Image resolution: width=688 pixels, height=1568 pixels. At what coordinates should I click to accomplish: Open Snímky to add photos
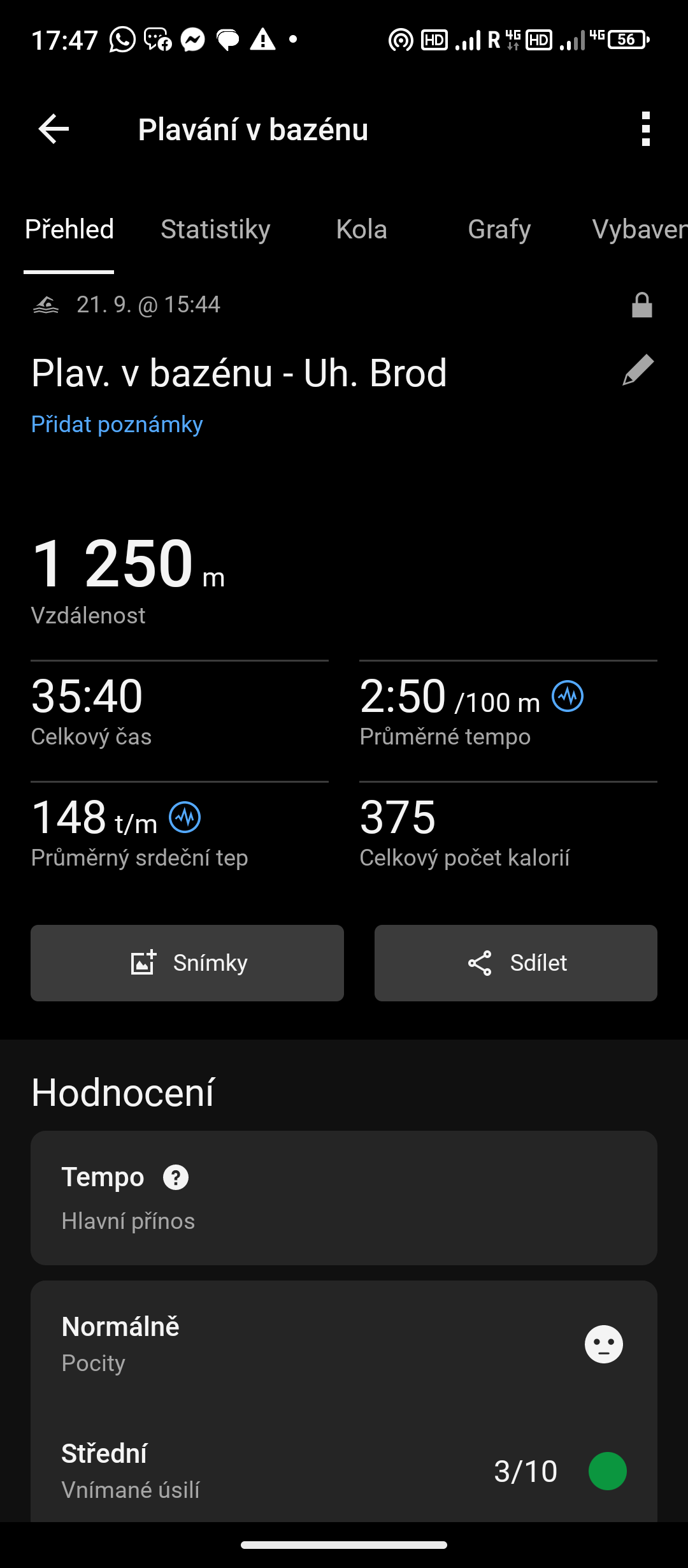(187, 962)
